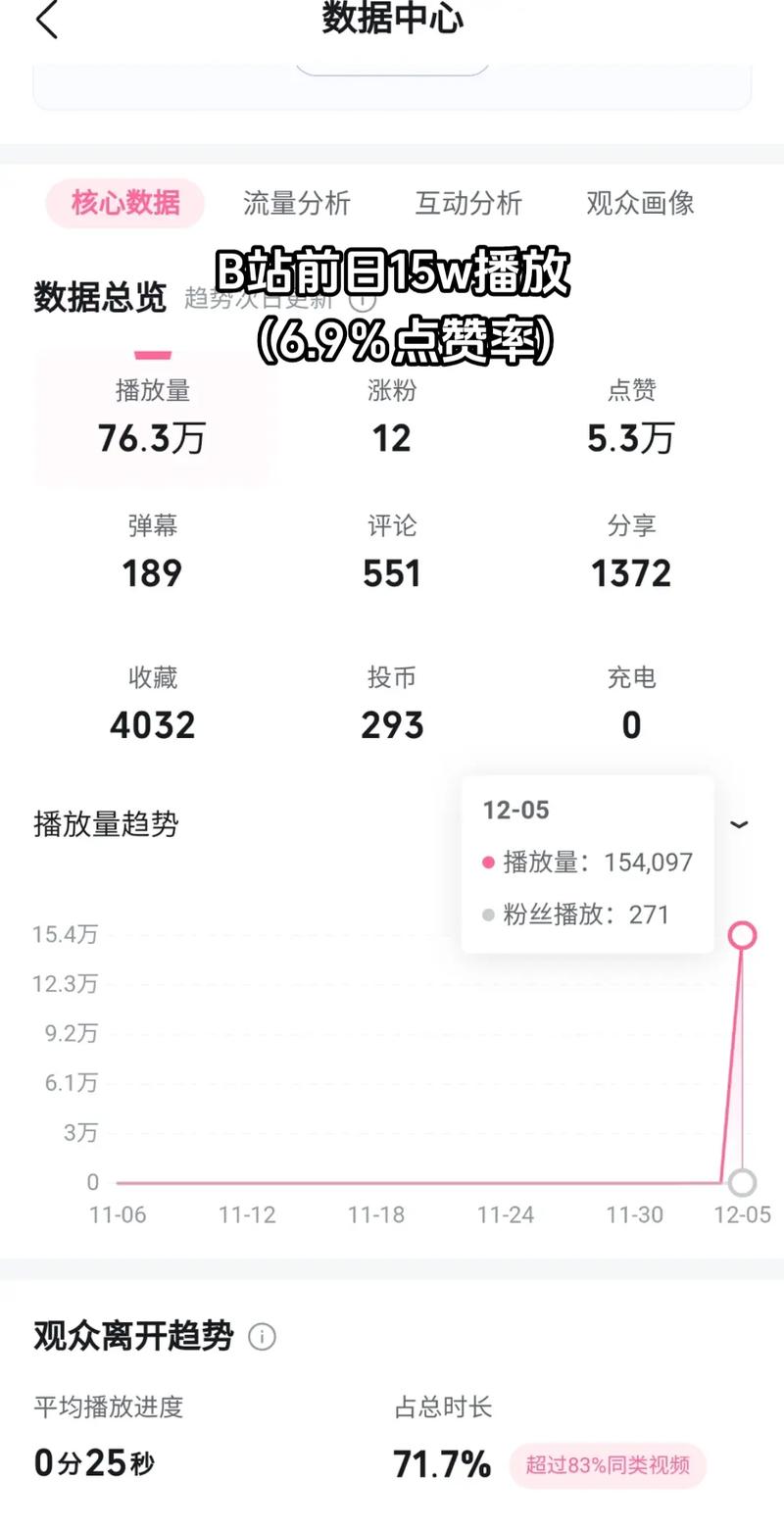Select the 投币 metric tile
The image size is (784, 1530).
point(391,703)
